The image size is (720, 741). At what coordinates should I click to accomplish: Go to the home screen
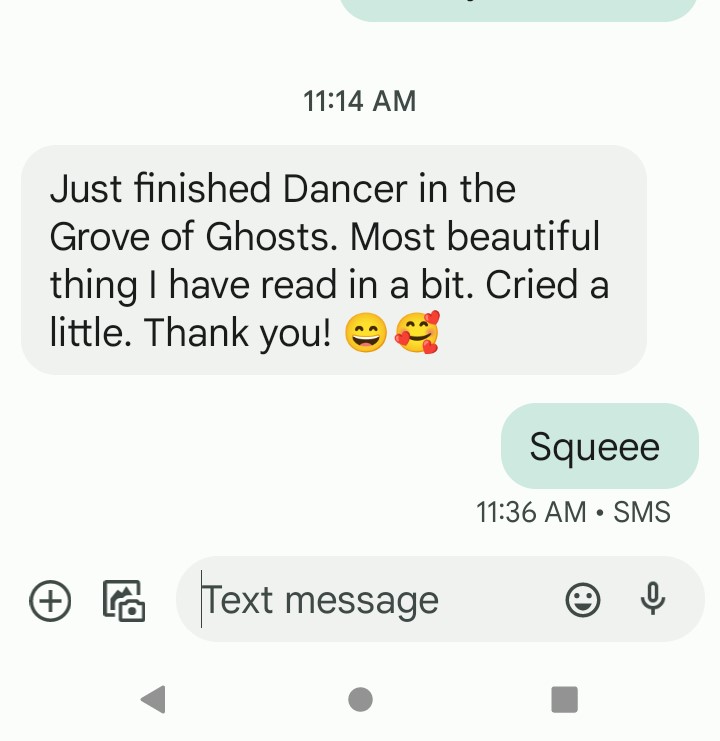[x=360, y=699]
